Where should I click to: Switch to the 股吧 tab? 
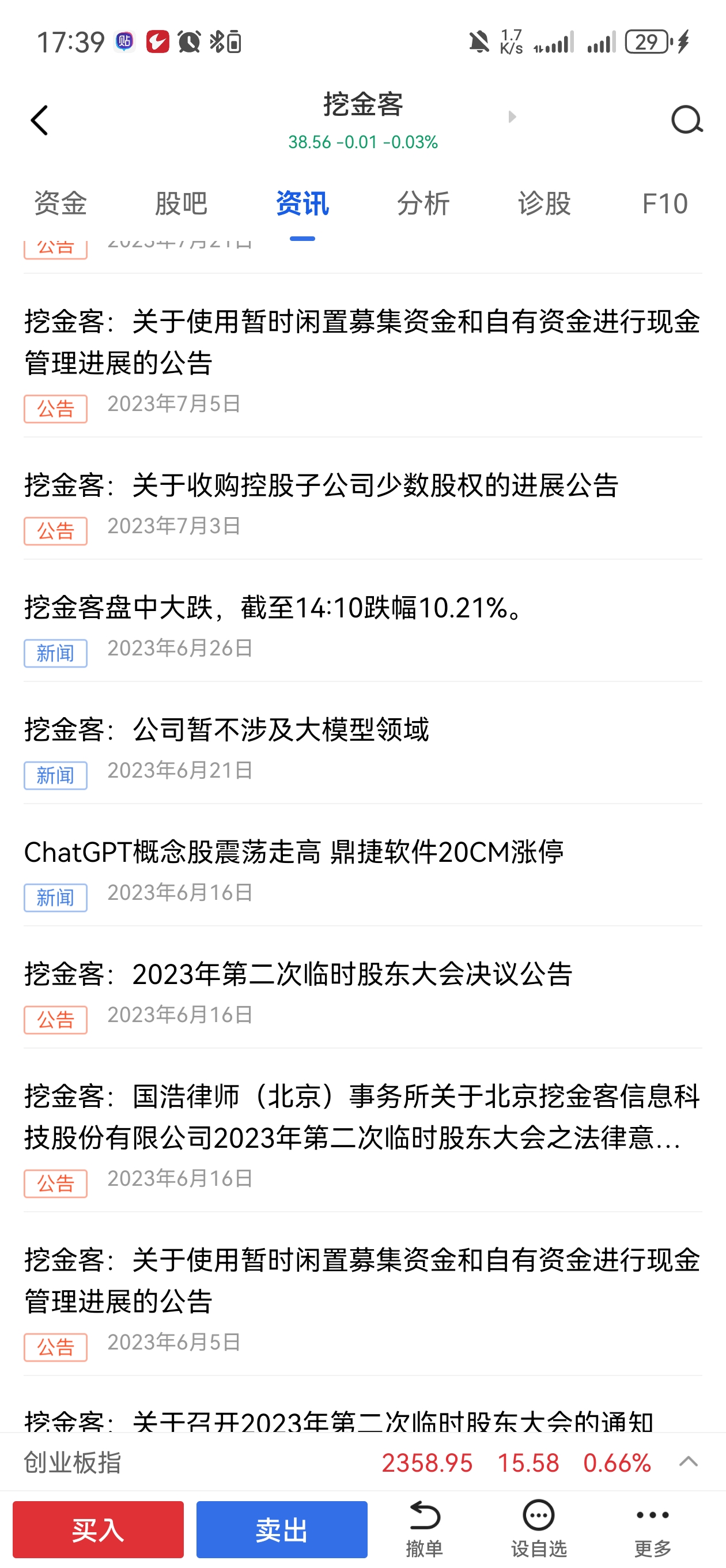(x=181, y=203)
